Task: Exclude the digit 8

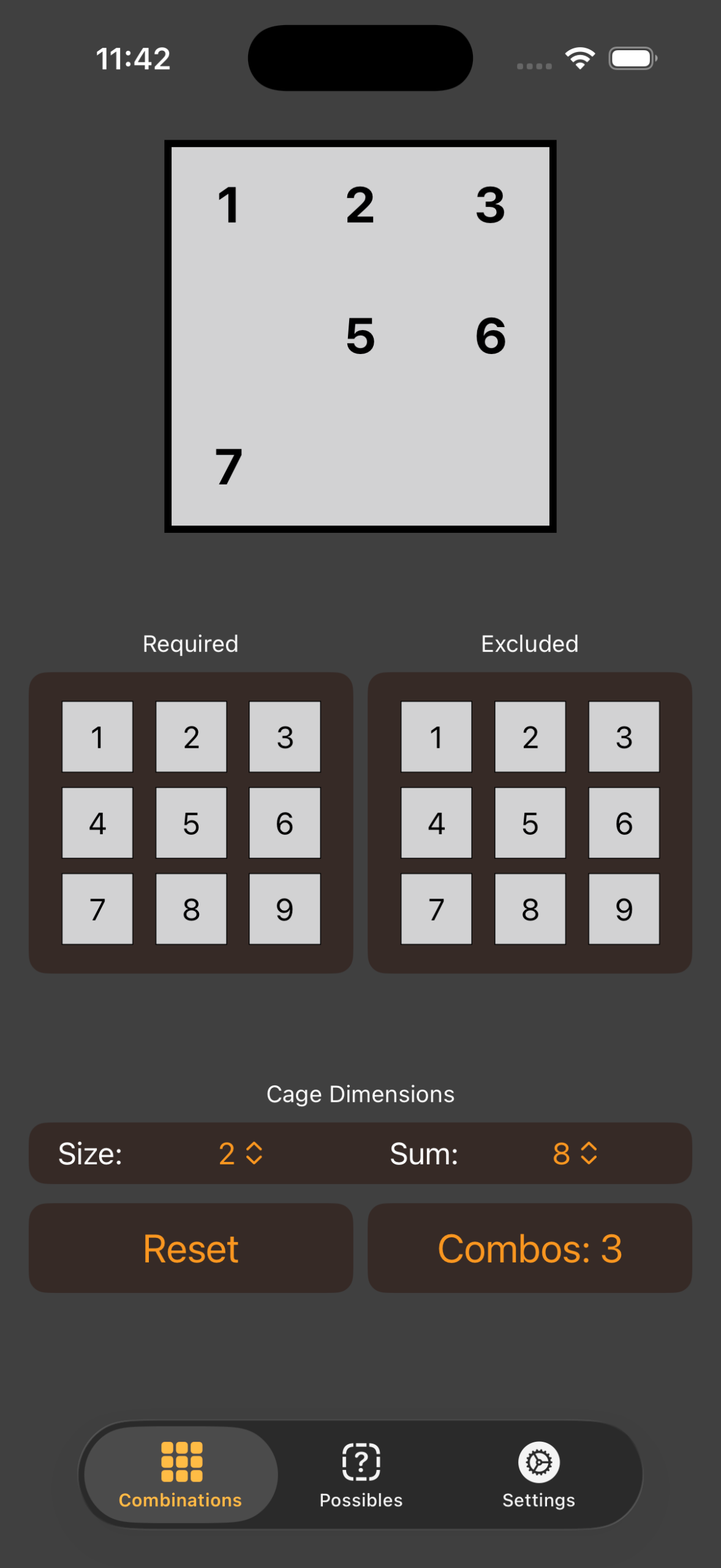Action: [x=530, y=909]
